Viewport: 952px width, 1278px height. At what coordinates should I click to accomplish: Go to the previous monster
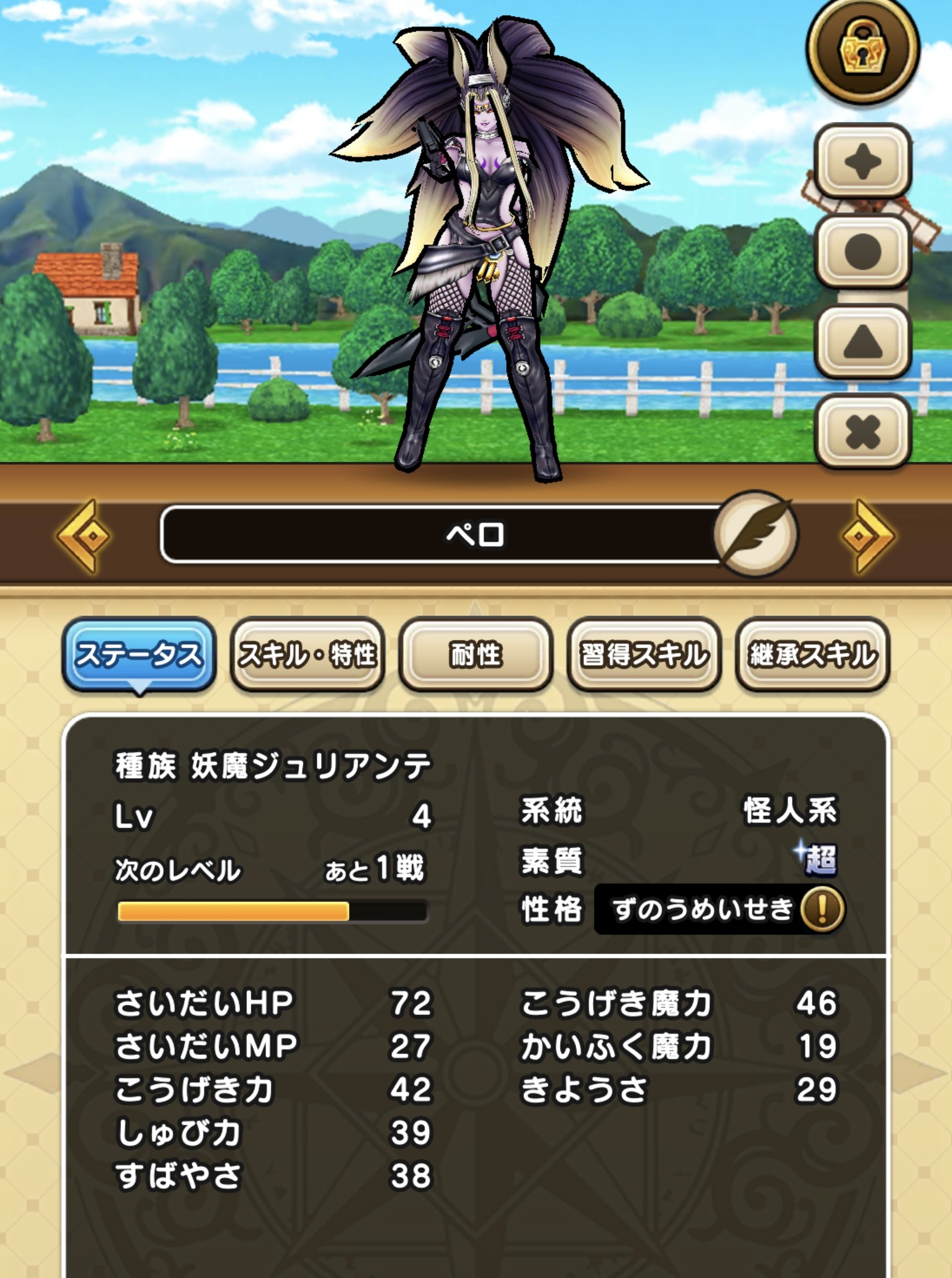83,536
